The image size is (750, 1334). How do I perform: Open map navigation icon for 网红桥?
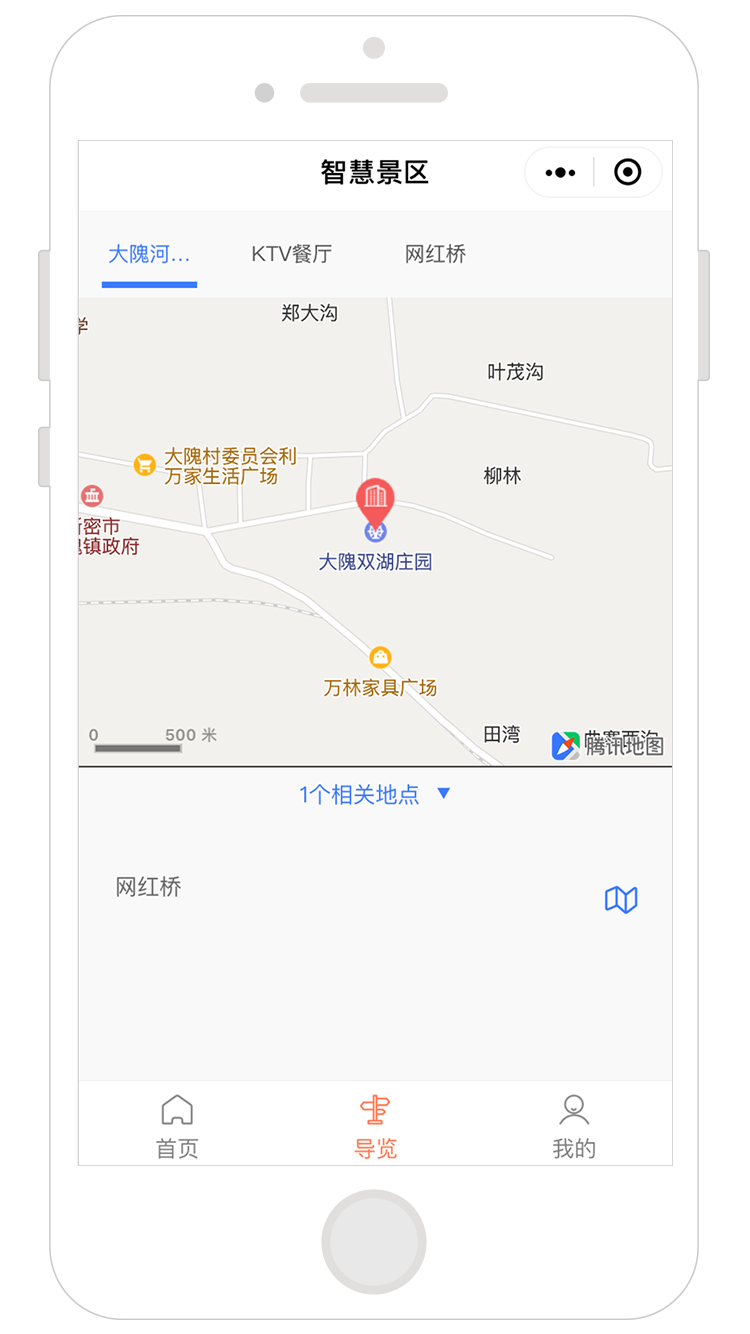pos(621,899)
